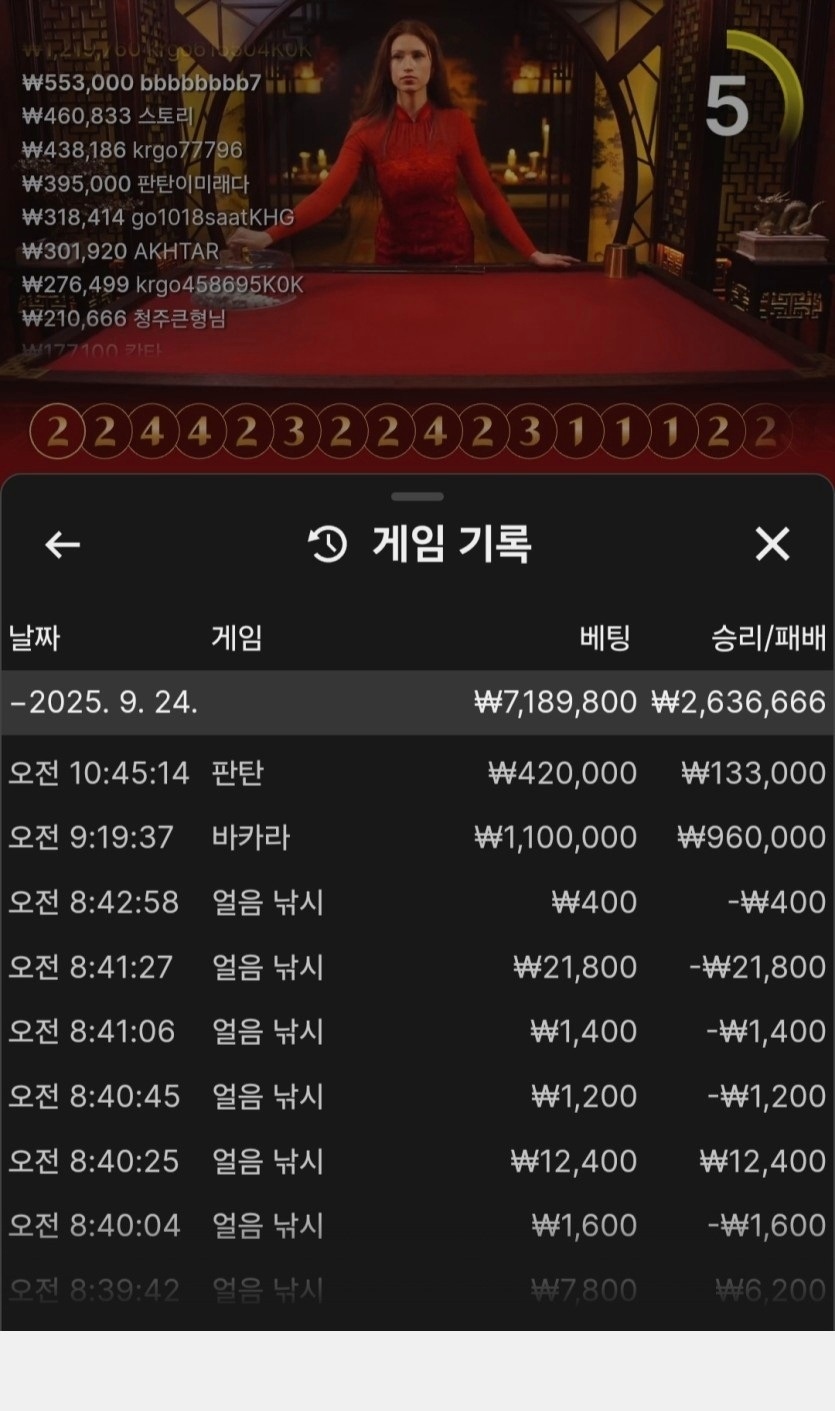Open the 바카라 record at 오전 9:19:37

[417, 837]
